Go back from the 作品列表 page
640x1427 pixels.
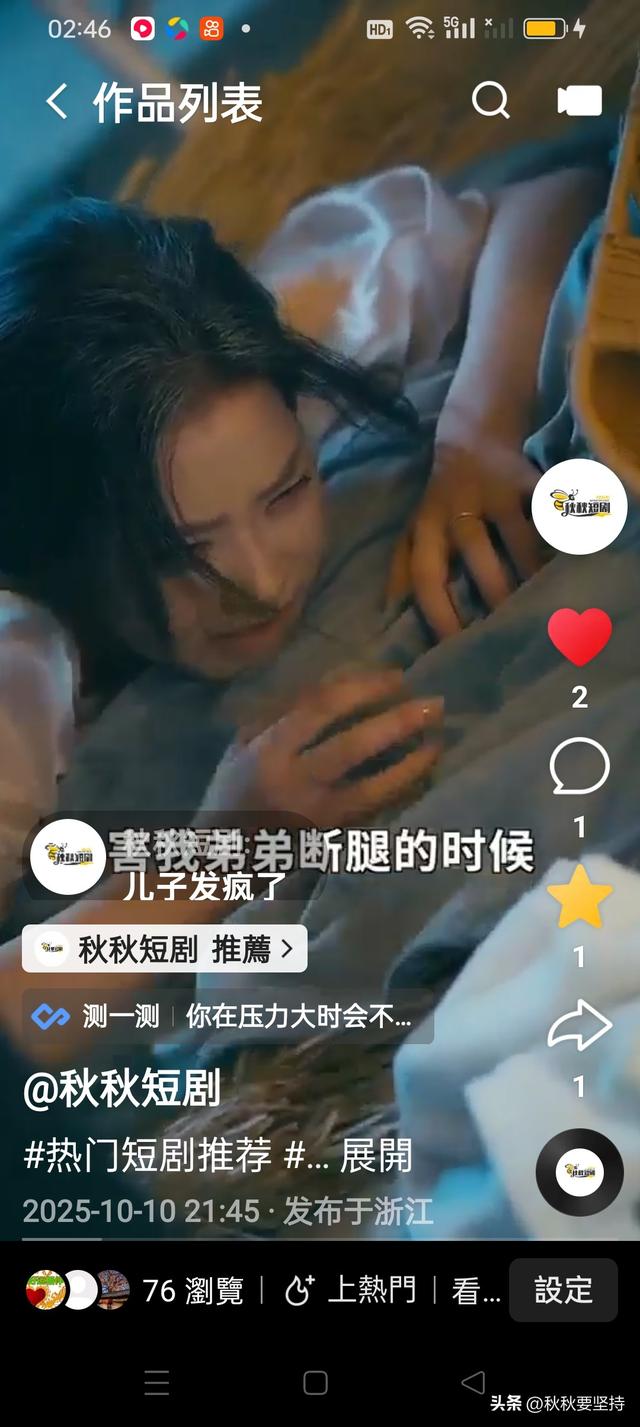click(x=57, y=102)
